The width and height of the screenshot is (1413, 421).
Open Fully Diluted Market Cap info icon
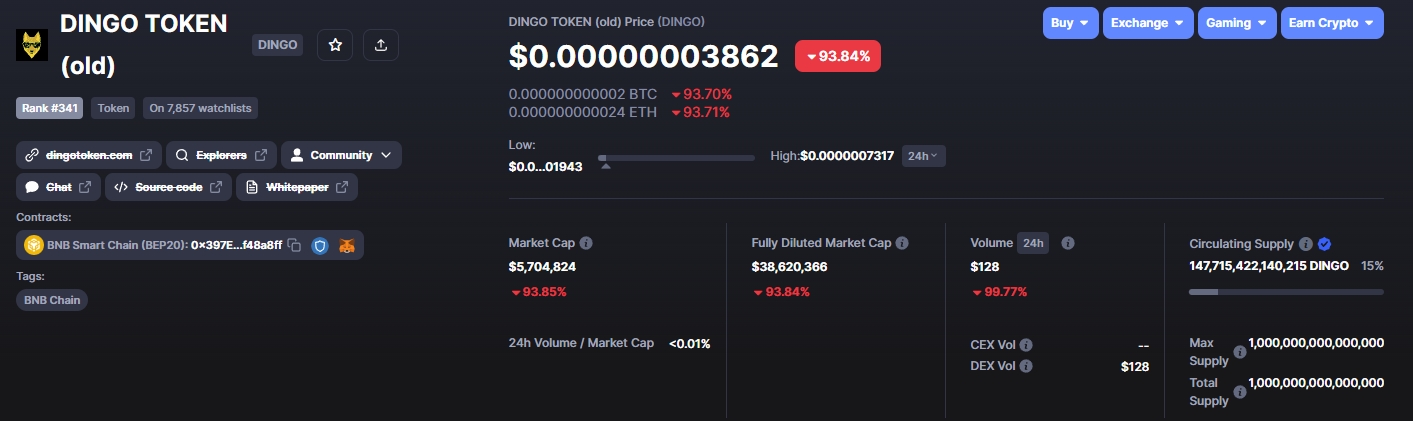pyautogui.click(x=902, y=243)
